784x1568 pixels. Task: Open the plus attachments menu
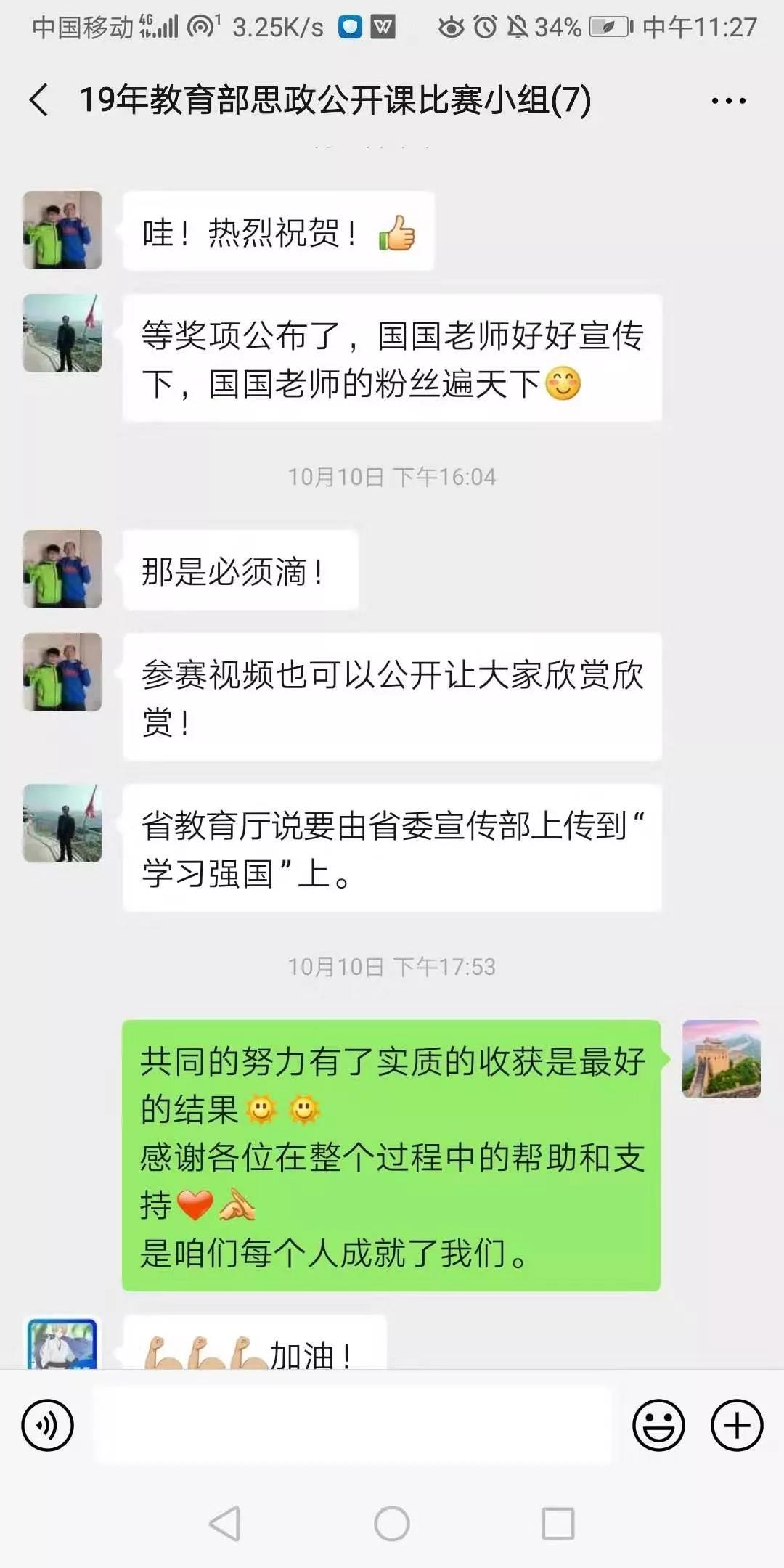pyautogui.click(x=736, y=1426)
